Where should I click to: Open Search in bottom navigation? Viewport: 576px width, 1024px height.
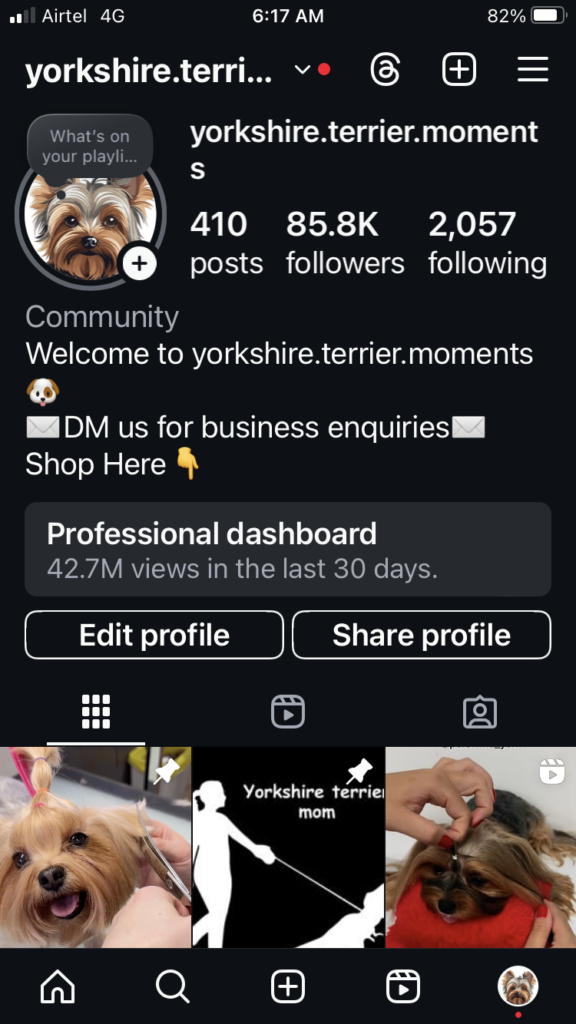(173, 985)
